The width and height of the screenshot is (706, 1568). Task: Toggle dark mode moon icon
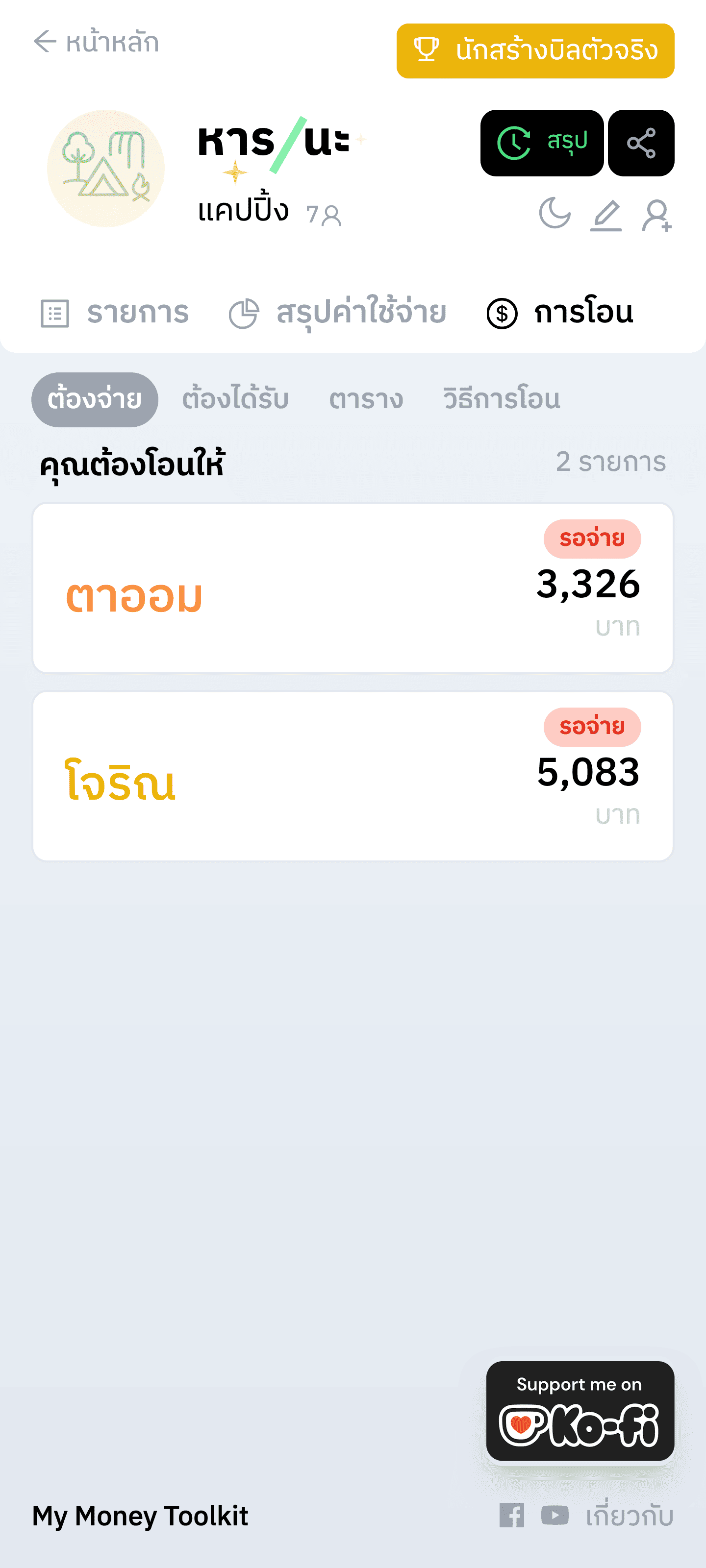555,214
